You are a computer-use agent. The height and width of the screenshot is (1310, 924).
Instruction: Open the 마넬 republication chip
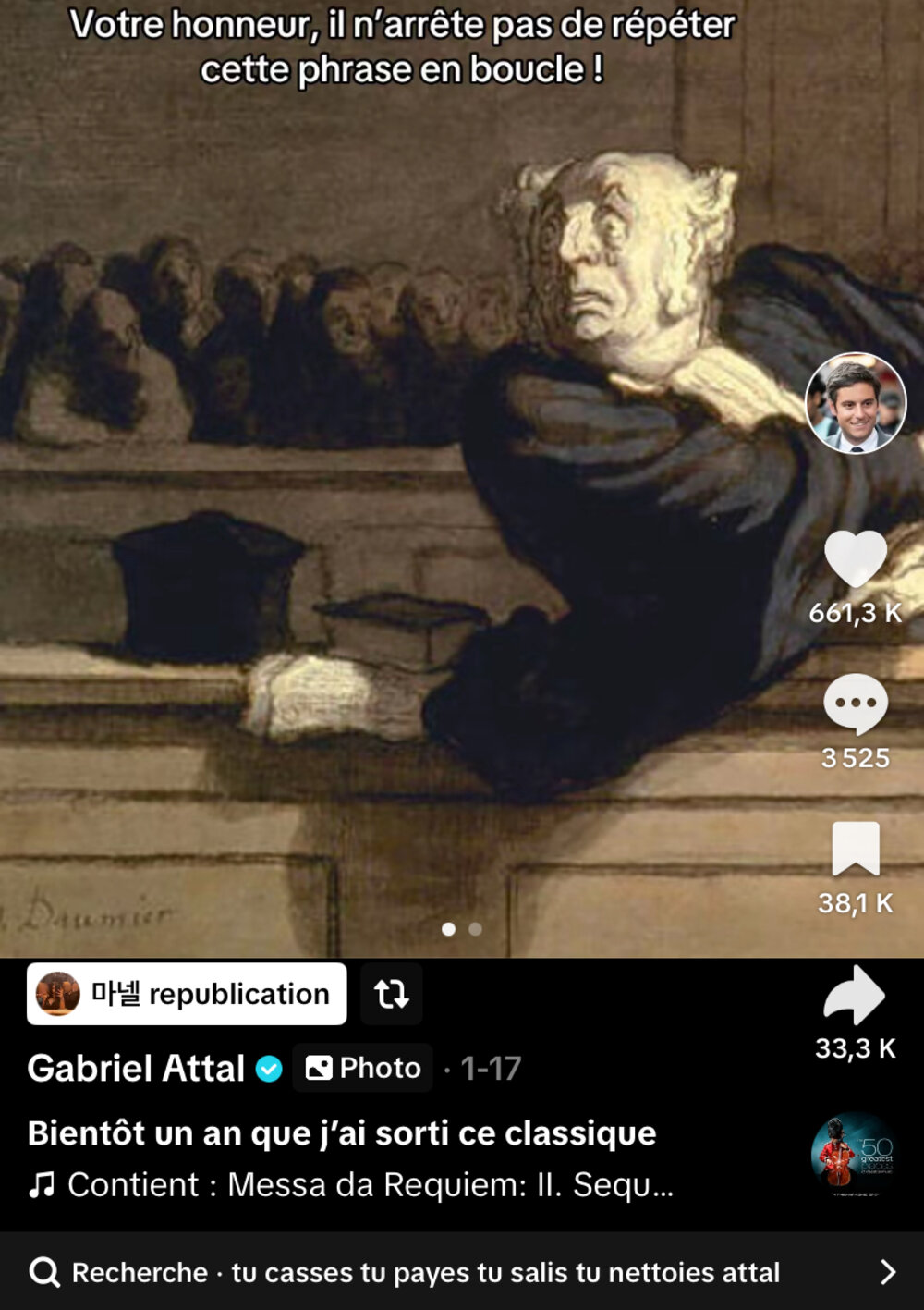tap(187, 995)
